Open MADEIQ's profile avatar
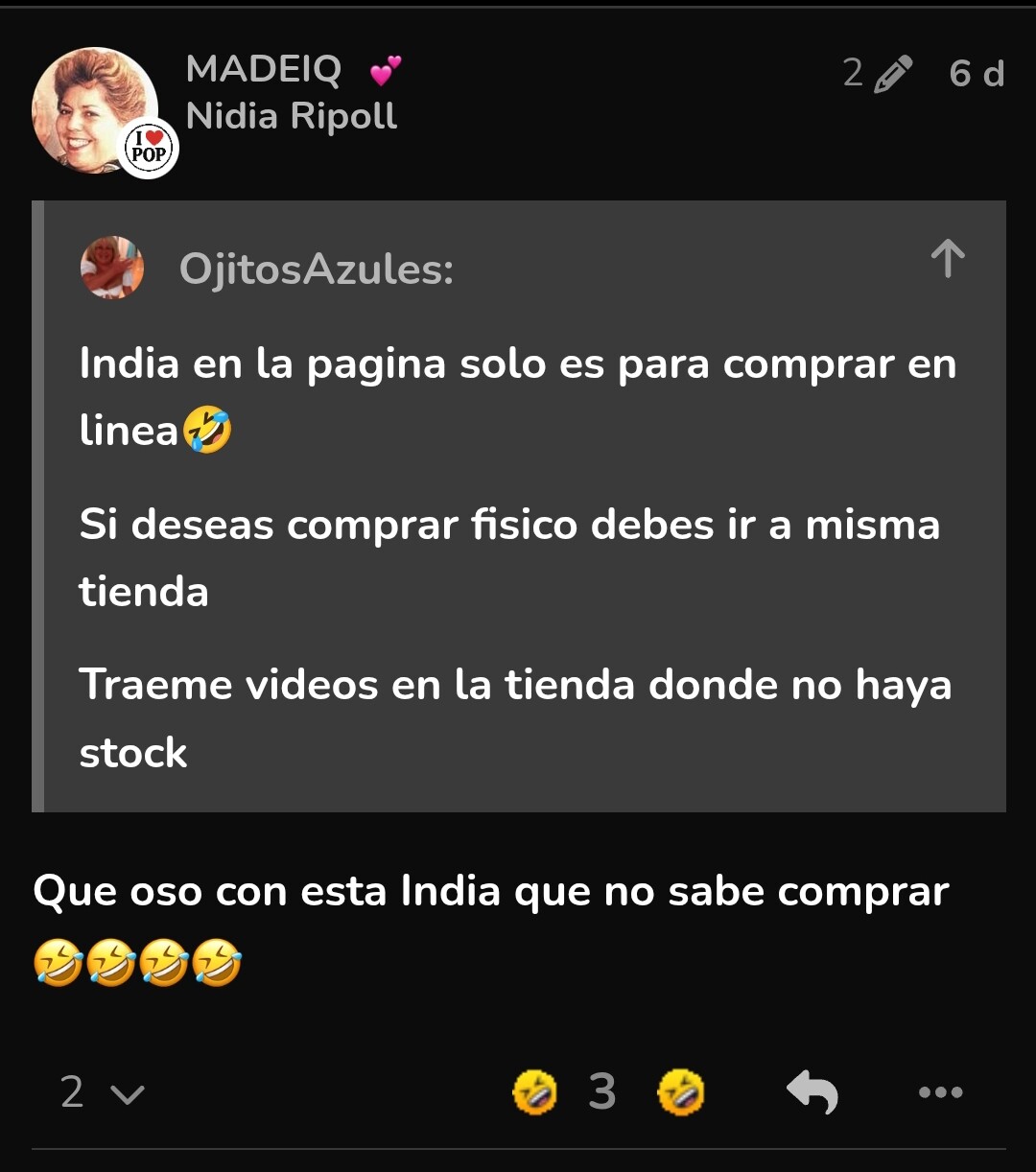The width and height of the screenshot is (1036, 1172). (x=94, y=110)
